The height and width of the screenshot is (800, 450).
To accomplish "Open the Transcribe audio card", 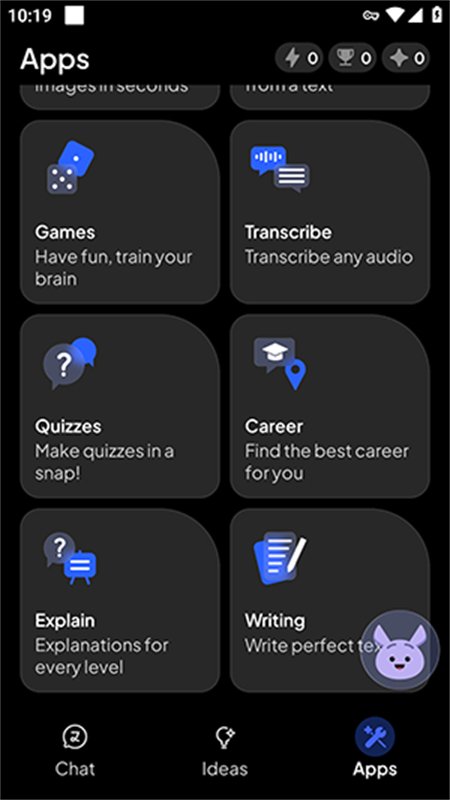I will (x=330, y=212).
